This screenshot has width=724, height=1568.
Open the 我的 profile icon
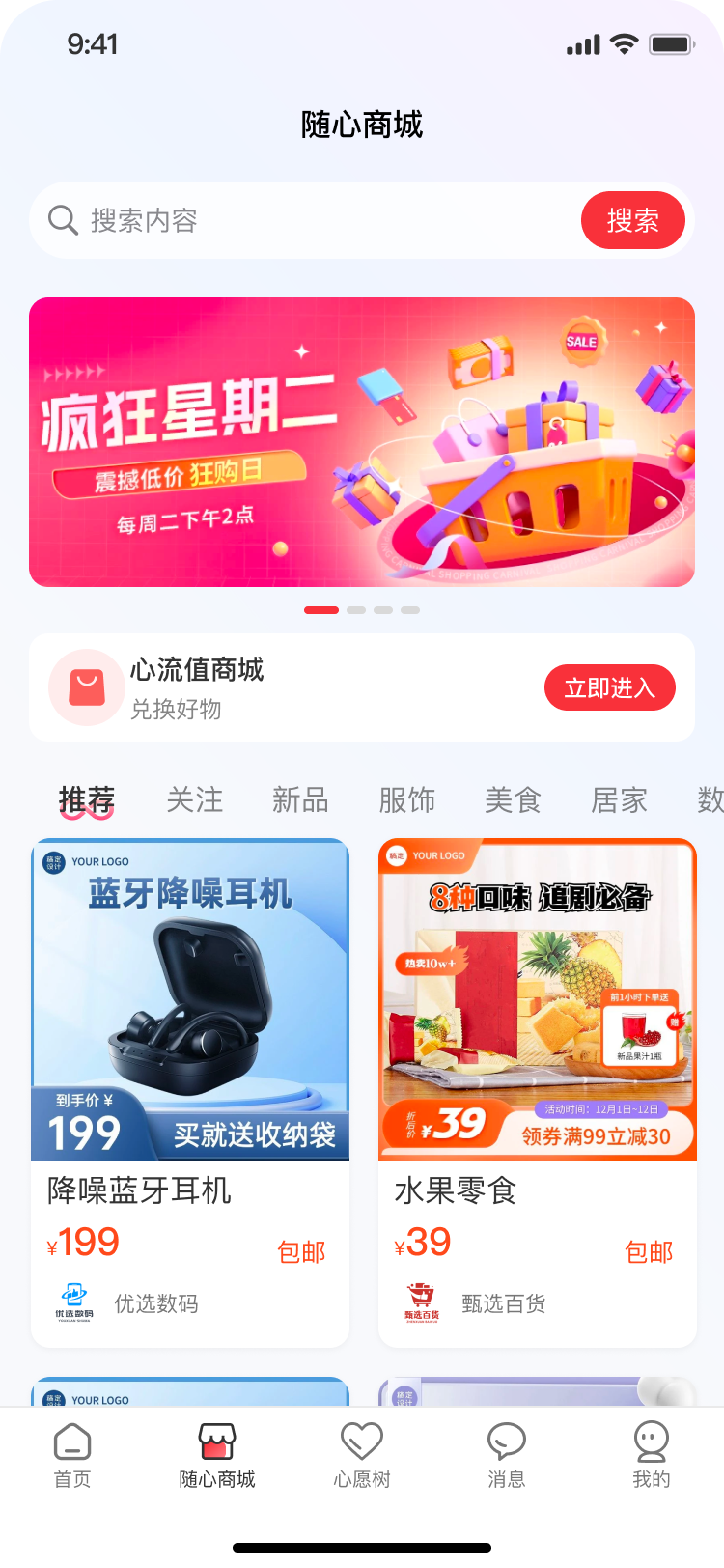[x=652, y=1439]
